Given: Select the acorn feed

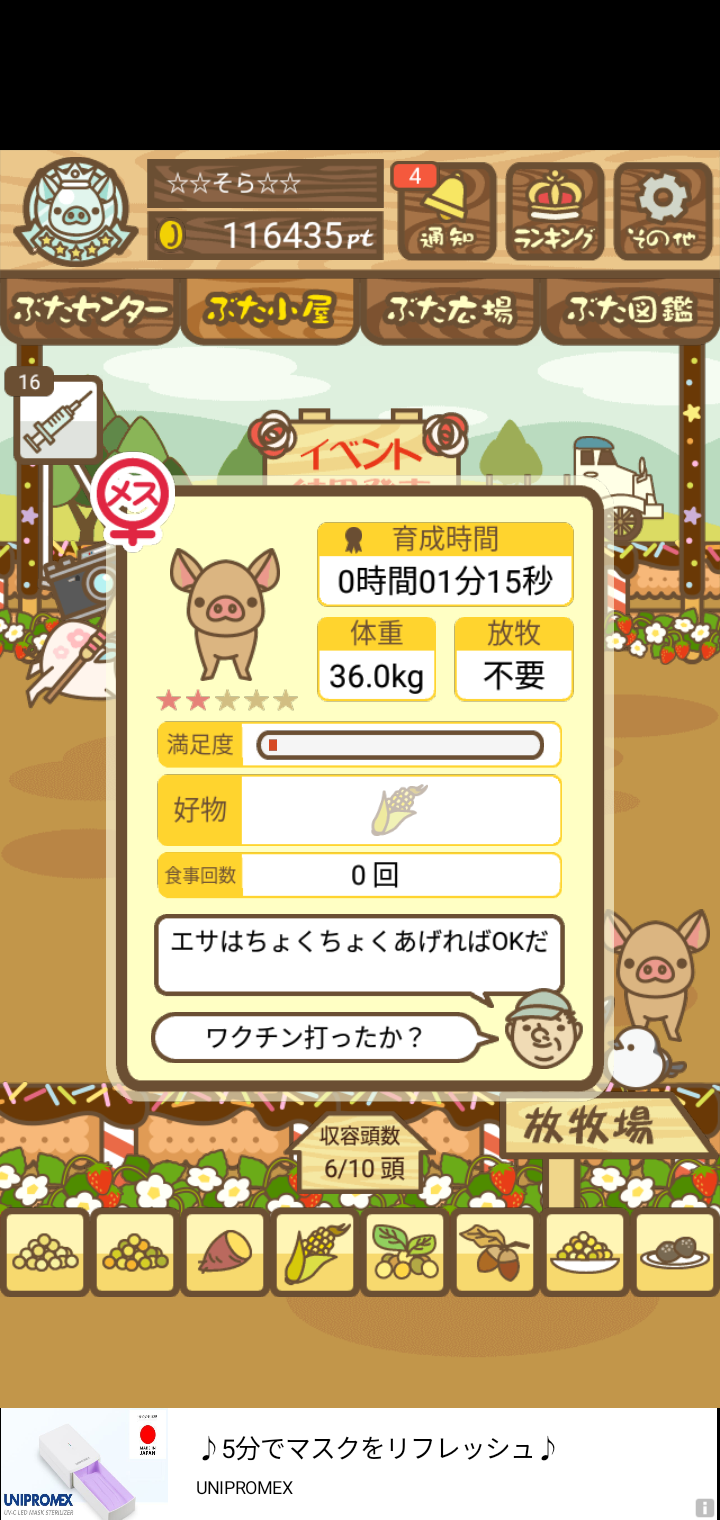Looking at the screenshot, I should point(495,1253).
